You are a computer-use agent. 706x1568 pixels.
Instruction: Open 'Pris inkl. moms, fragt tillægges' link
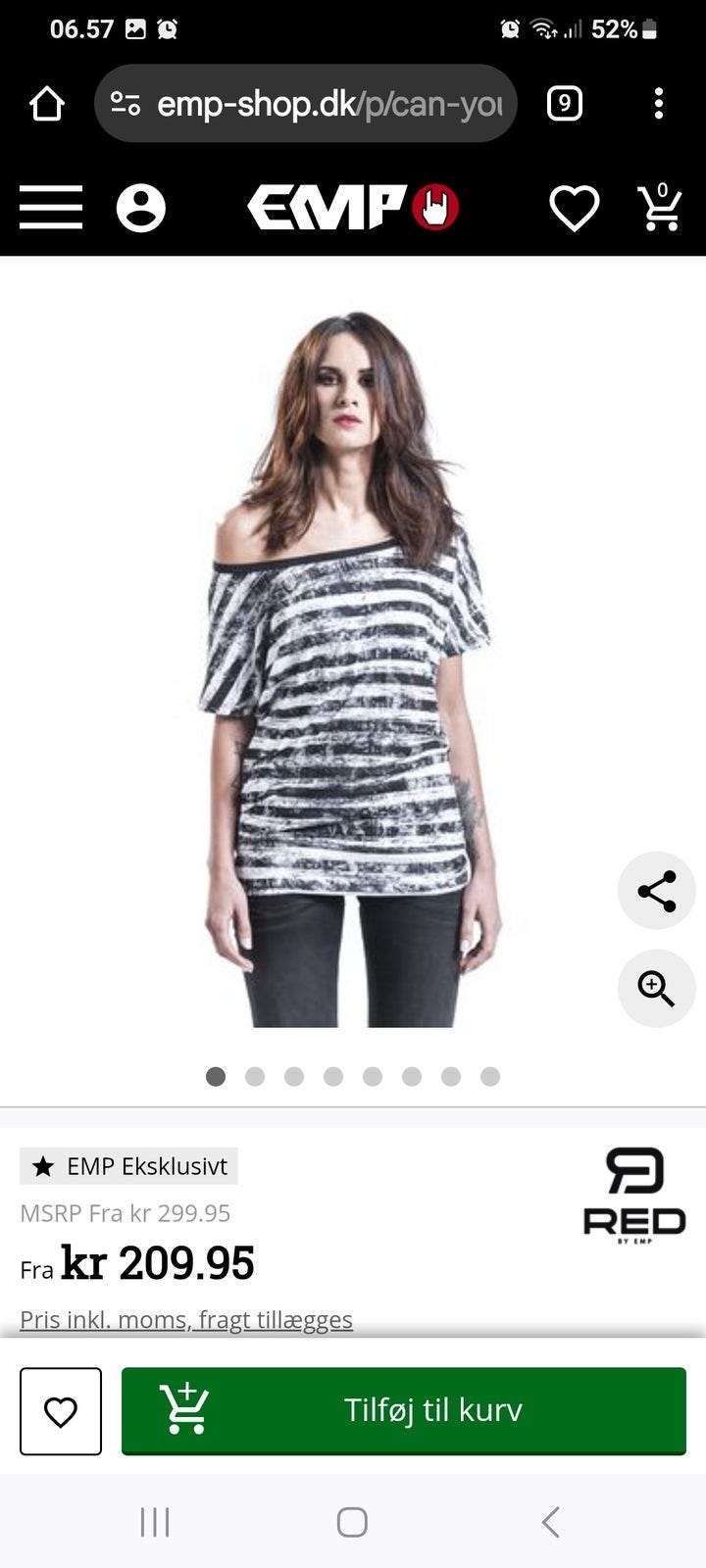(x=186, y=1319)
